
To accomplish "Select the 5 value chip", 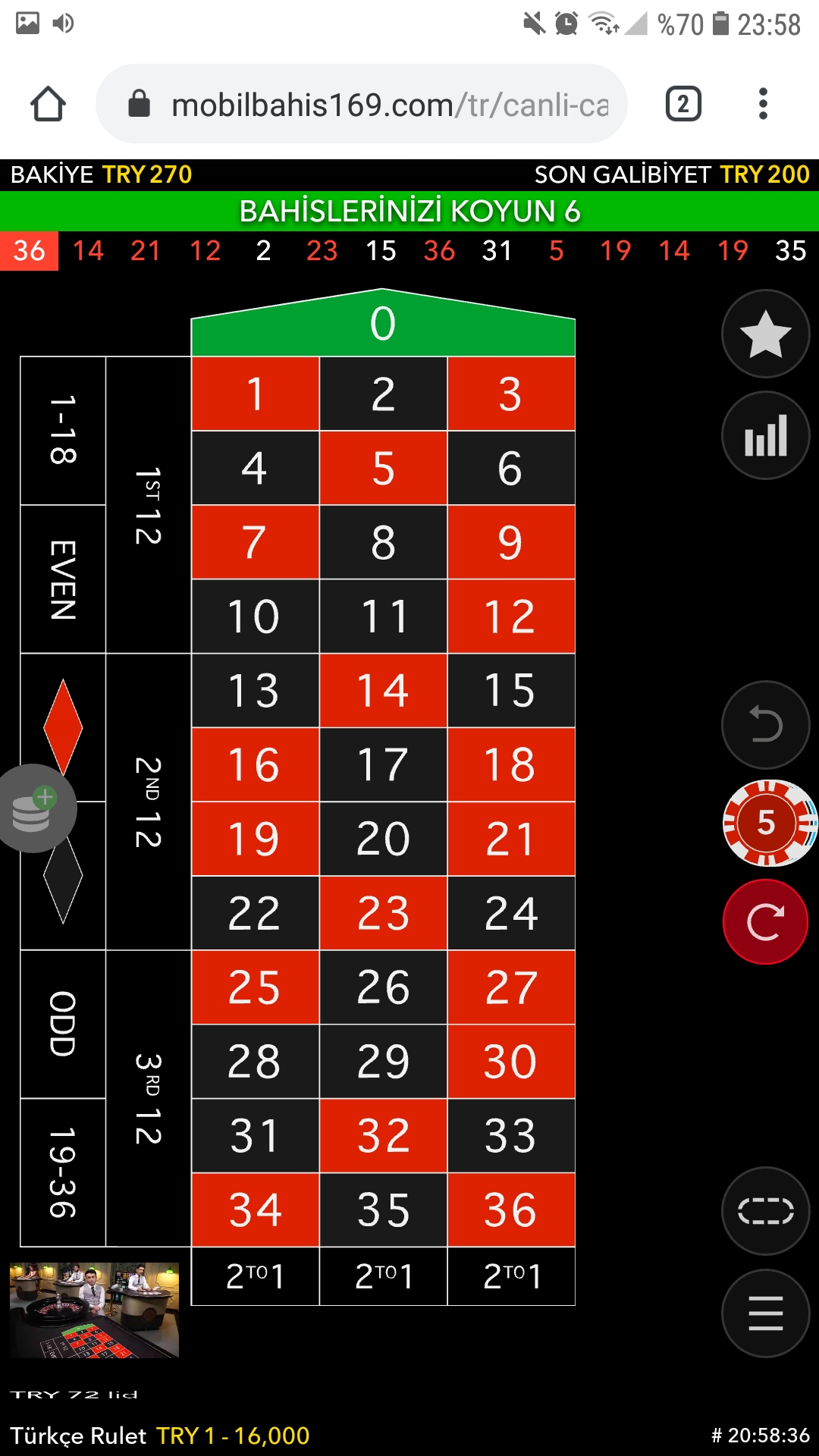I will tap(768, 823).
